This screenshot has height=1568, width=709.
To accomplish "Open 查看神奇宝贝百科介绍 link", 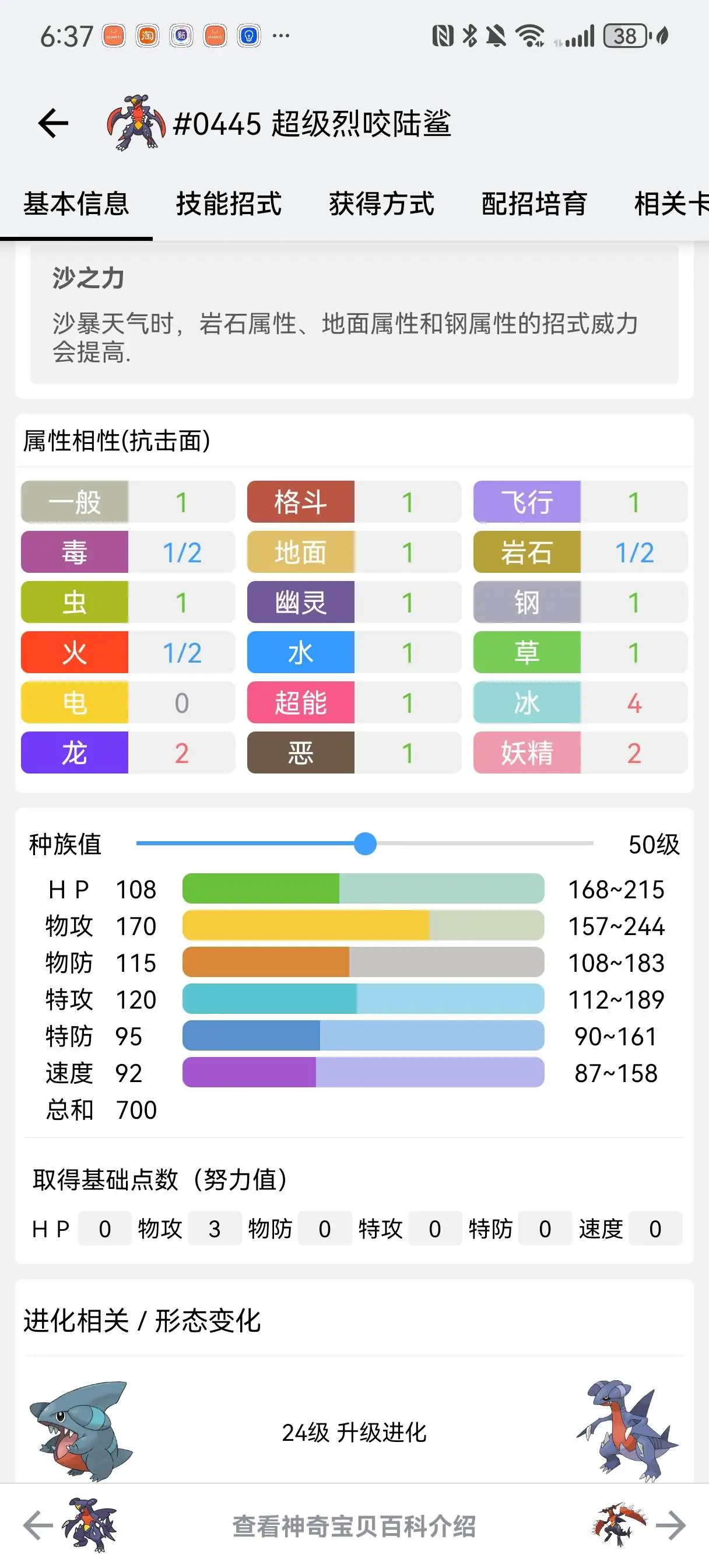I will [354, 1526].
